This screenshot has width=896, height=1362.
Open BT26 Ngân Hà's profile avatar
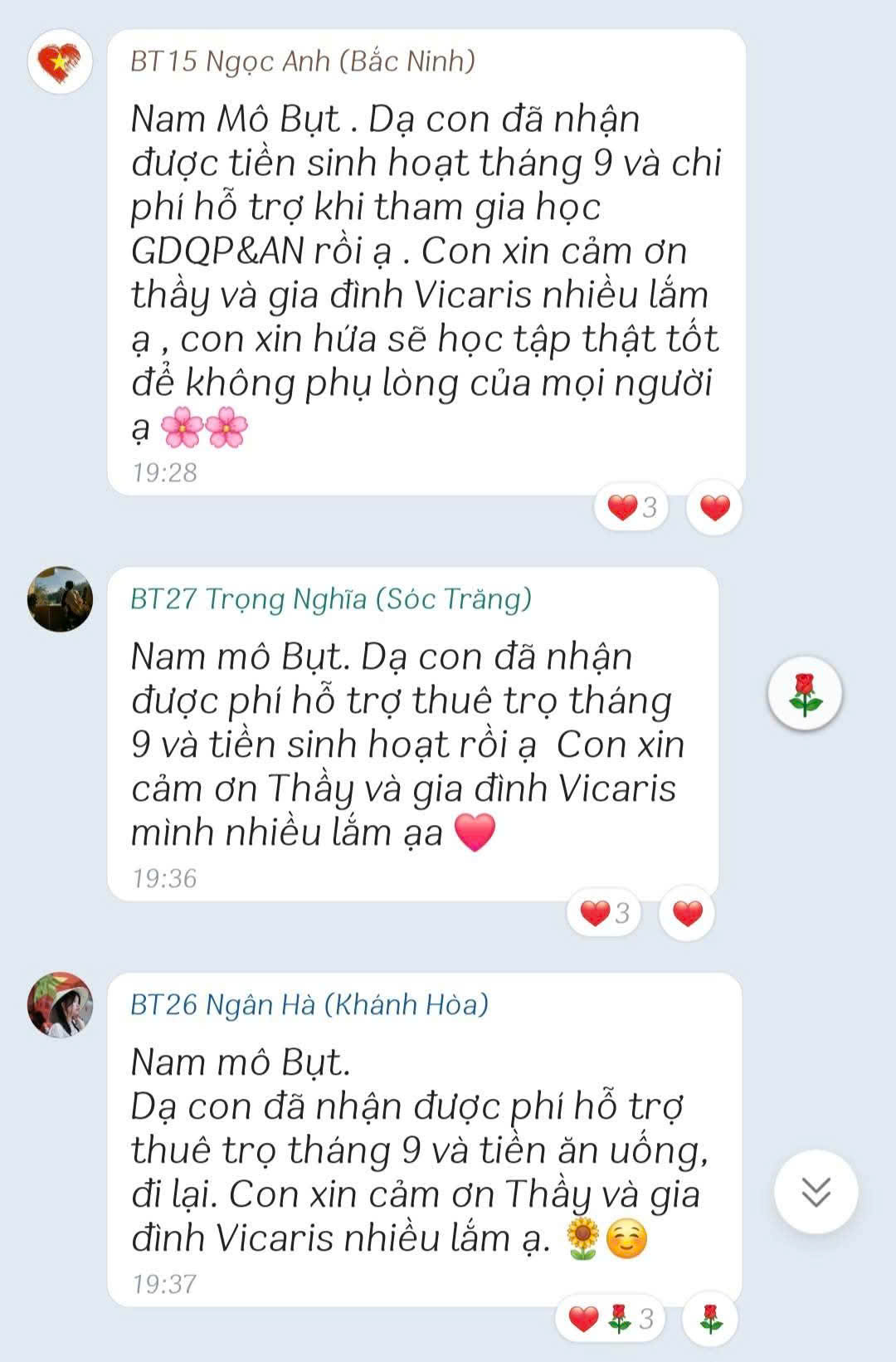coord(60,1005)
